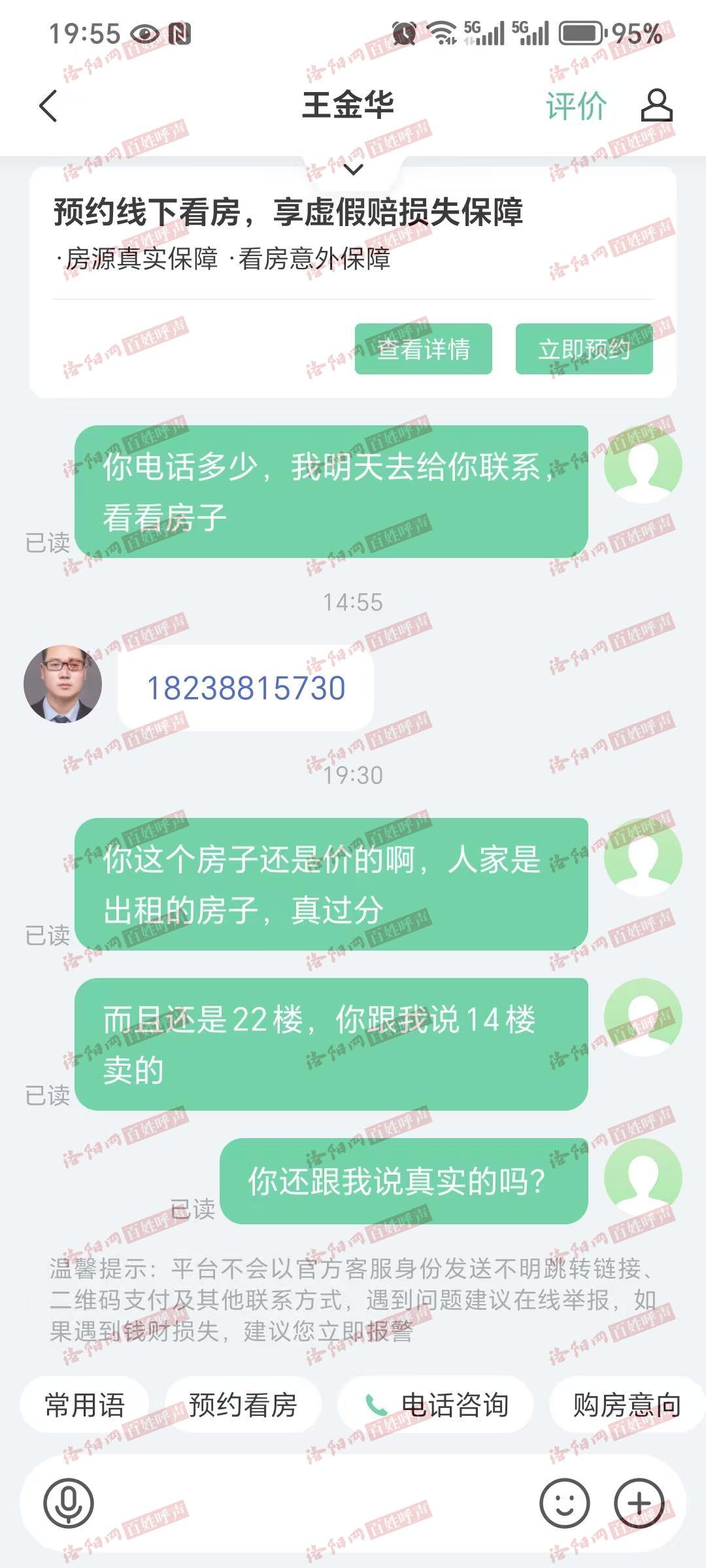
Task: Start a call via 电话咨询
Action: [x=436, y=1405]
